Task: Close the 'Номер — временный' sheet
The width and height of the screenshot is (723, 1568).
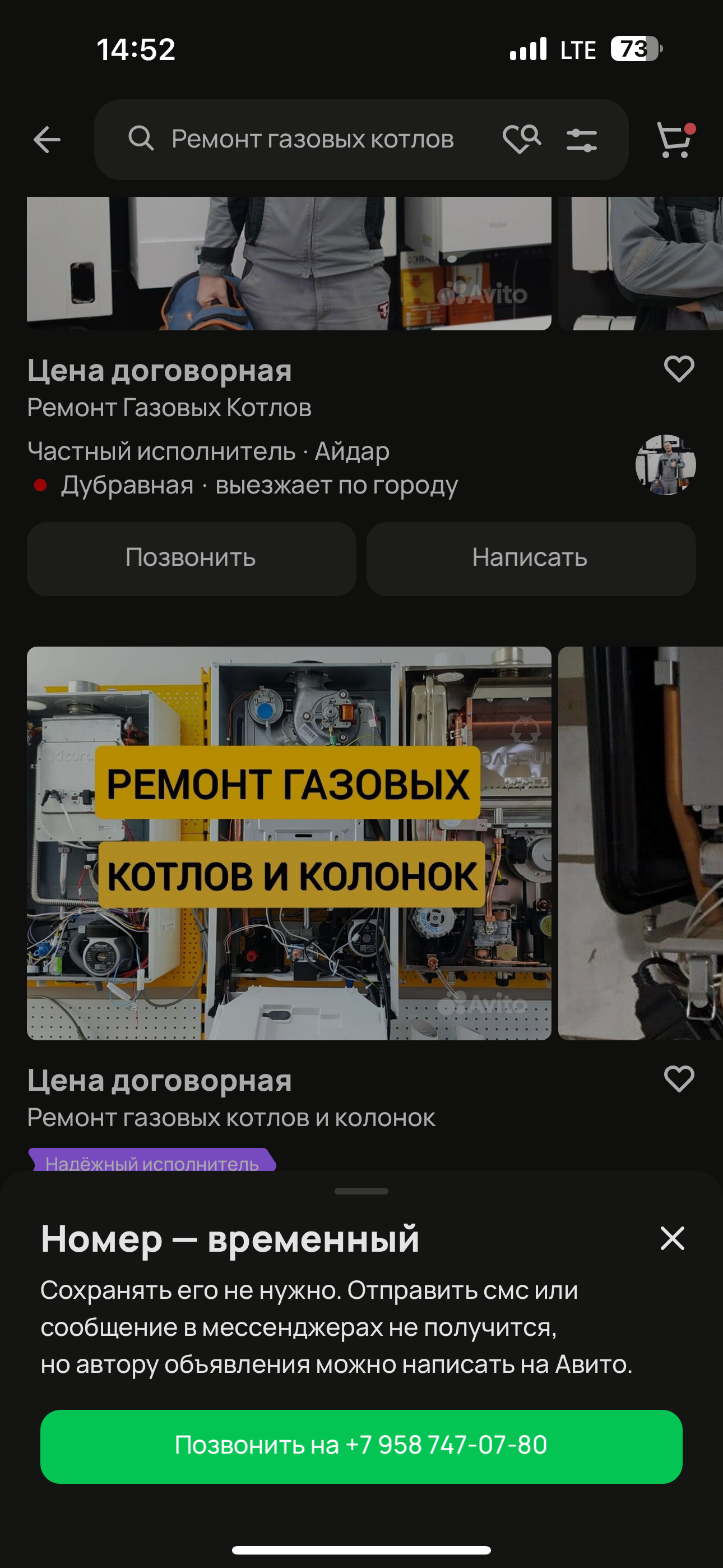Action: (672, 1239)
